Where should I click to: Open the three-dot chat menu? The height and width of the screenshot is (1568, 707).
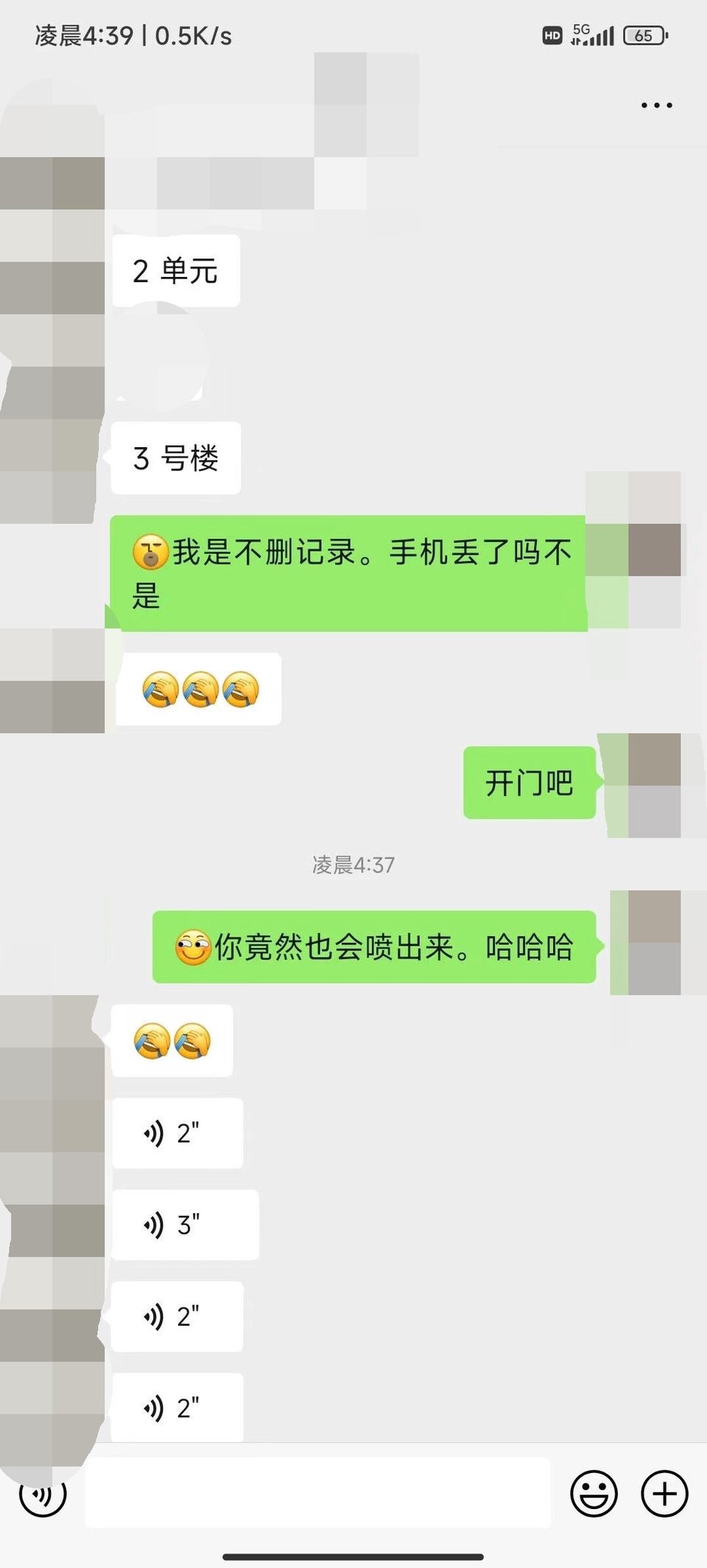coord(656,105)
